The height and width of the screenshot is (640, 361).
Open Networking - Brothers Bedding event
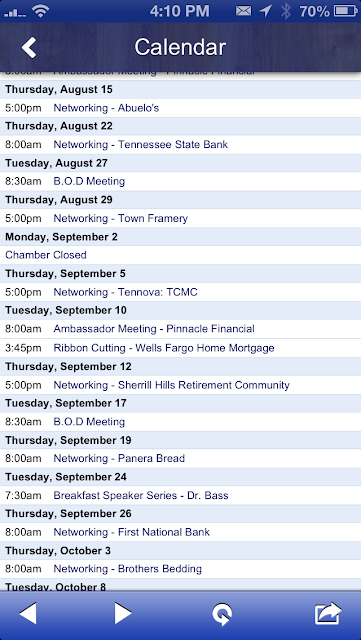pos(127,569)
